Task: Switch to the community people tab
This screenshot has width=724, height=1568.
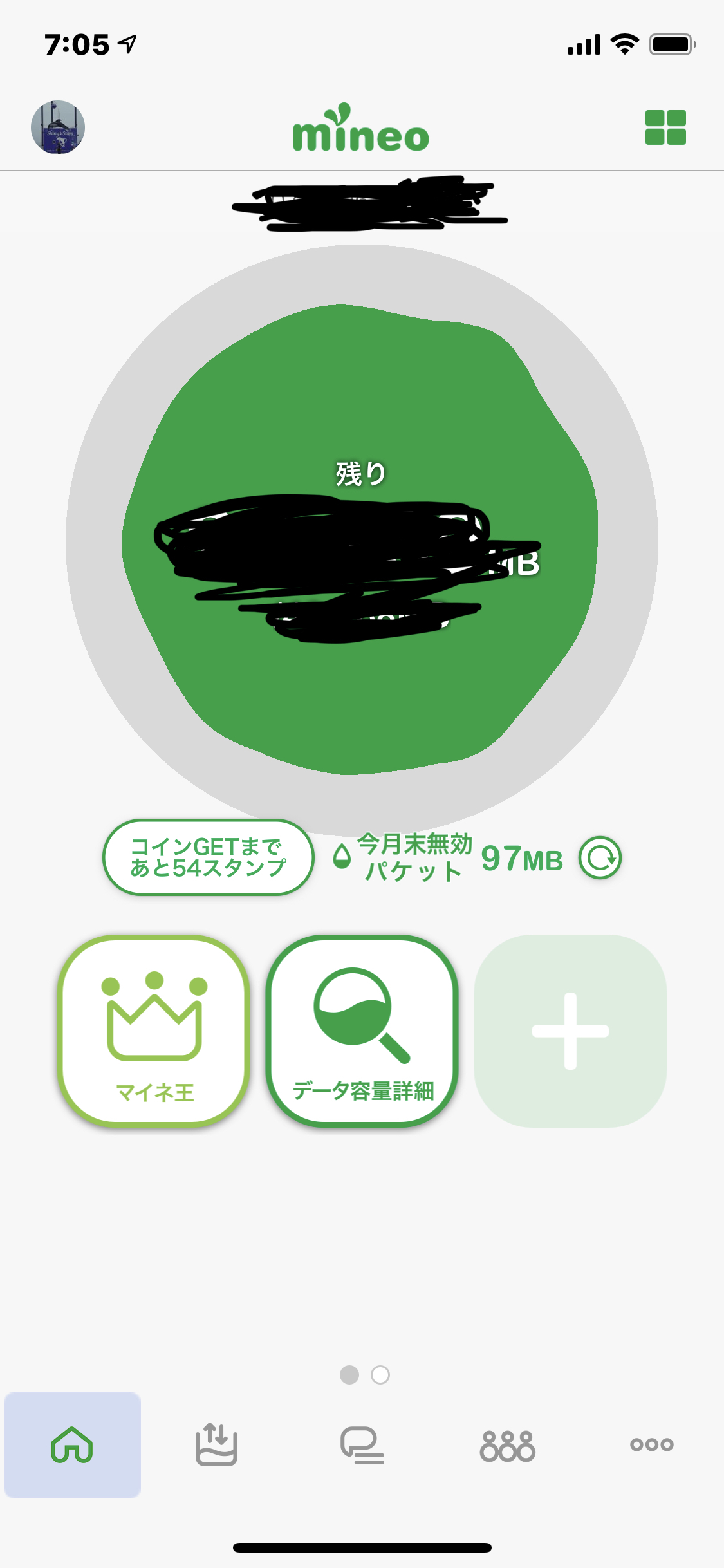Action: (x=507, y=1444)
